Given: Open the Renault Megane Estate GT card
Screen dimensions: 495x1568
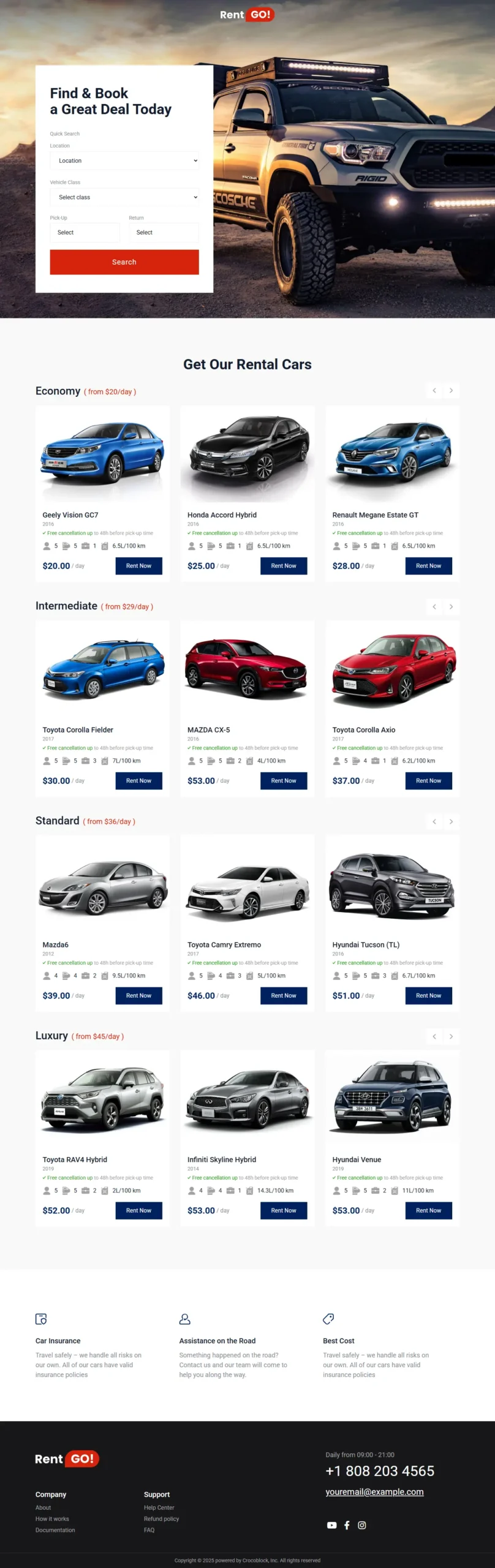Looking at the screenshot, I should (x=375, y=515).
